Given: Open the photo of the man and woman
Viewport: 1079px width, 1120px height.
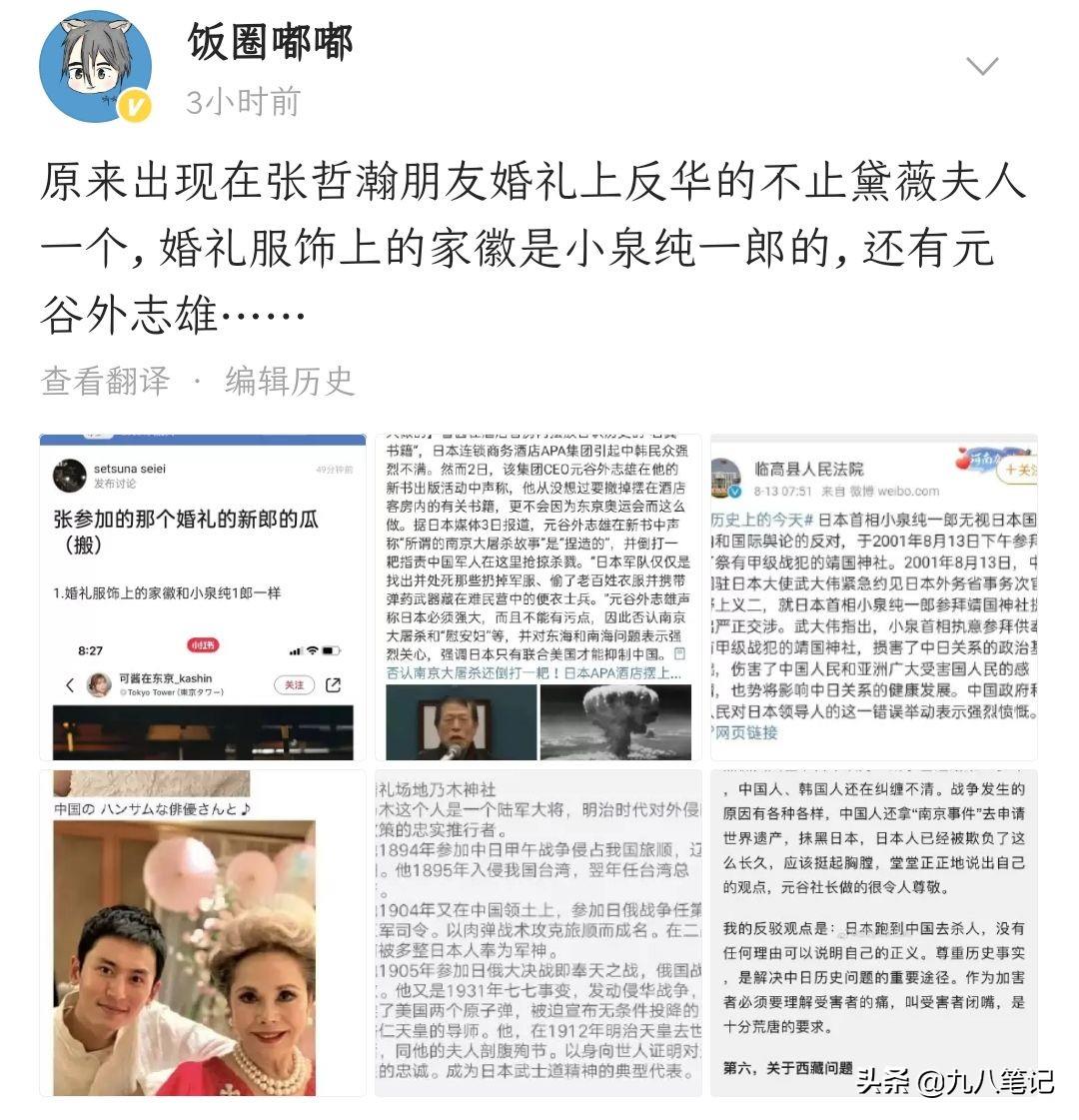Looking at the screenshot, I should 203,932.
